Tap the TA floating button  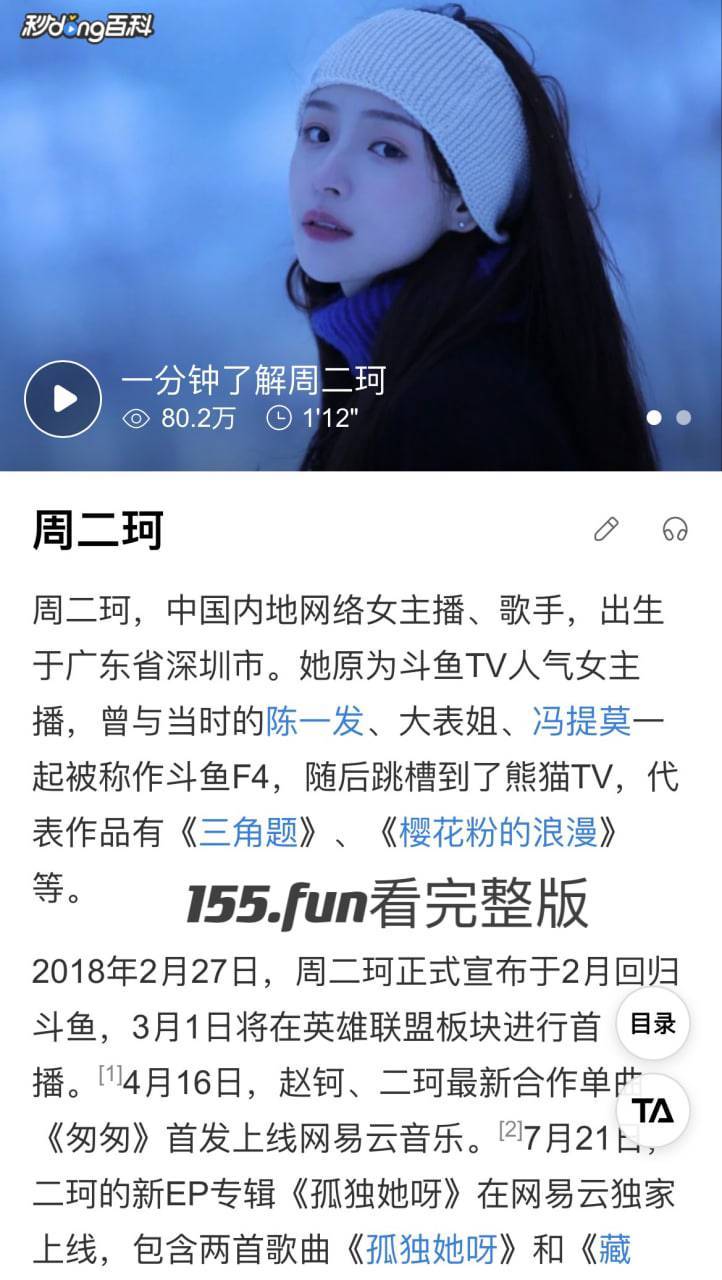(x=653, y=1110)
